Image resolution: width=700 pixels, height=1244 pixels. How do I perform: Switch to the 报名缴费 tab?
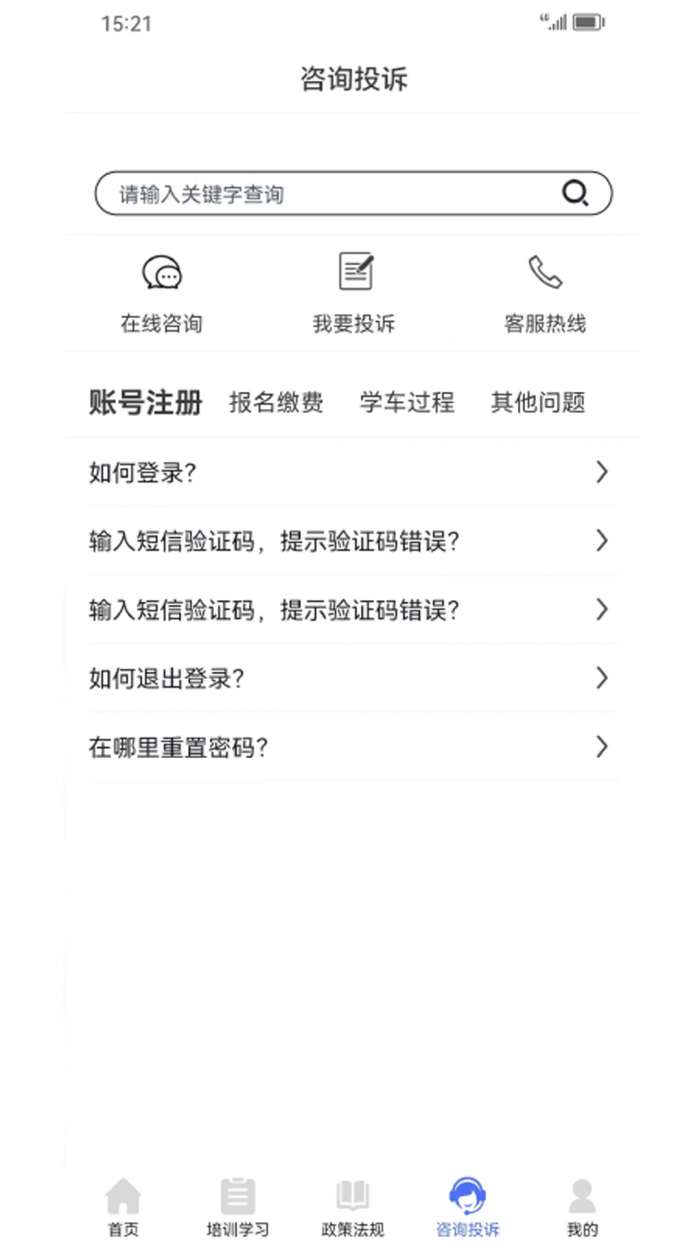pyautogui.click(x=277, y=403)
